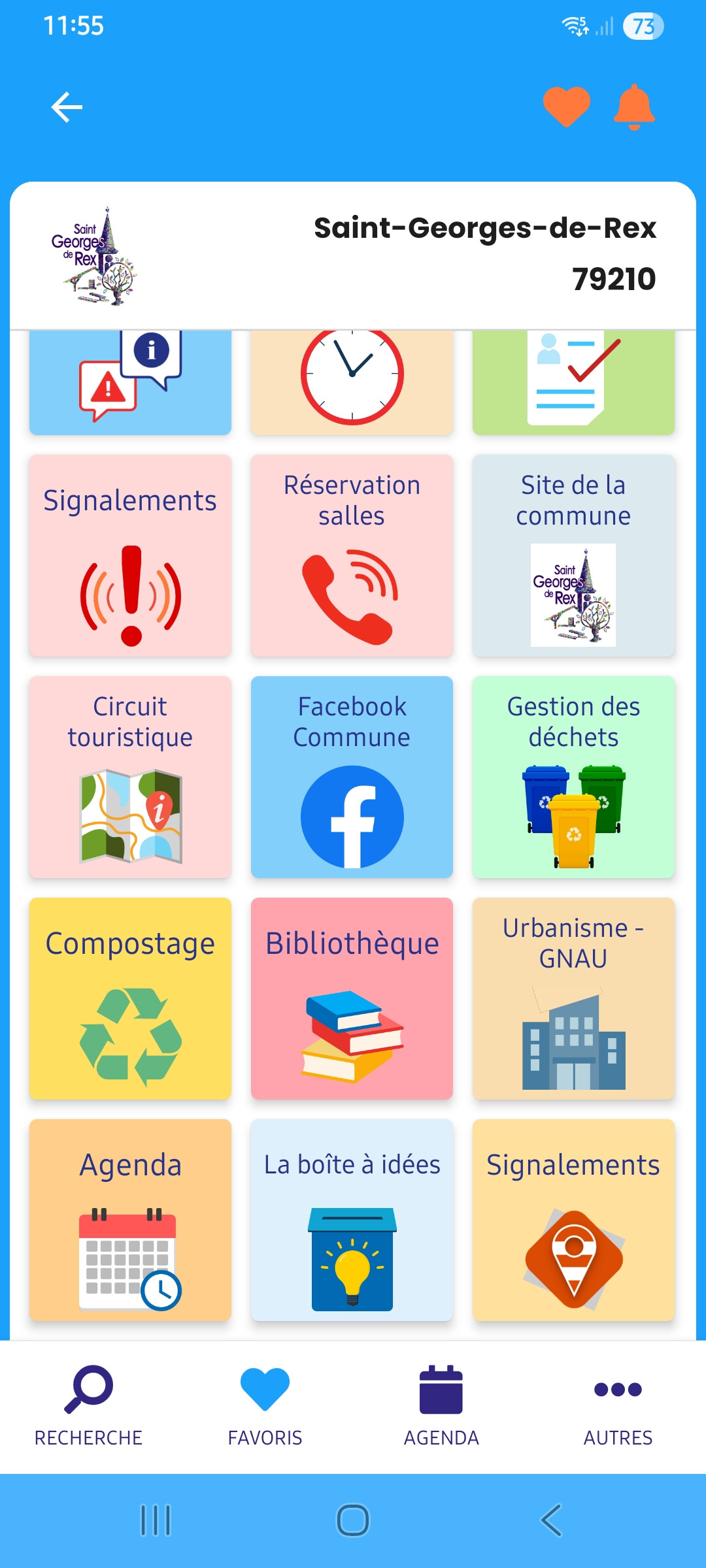This screenshot has width=706, height=1568.
Task: Open the Circuit touristique tile
Action: click(130, 777)
